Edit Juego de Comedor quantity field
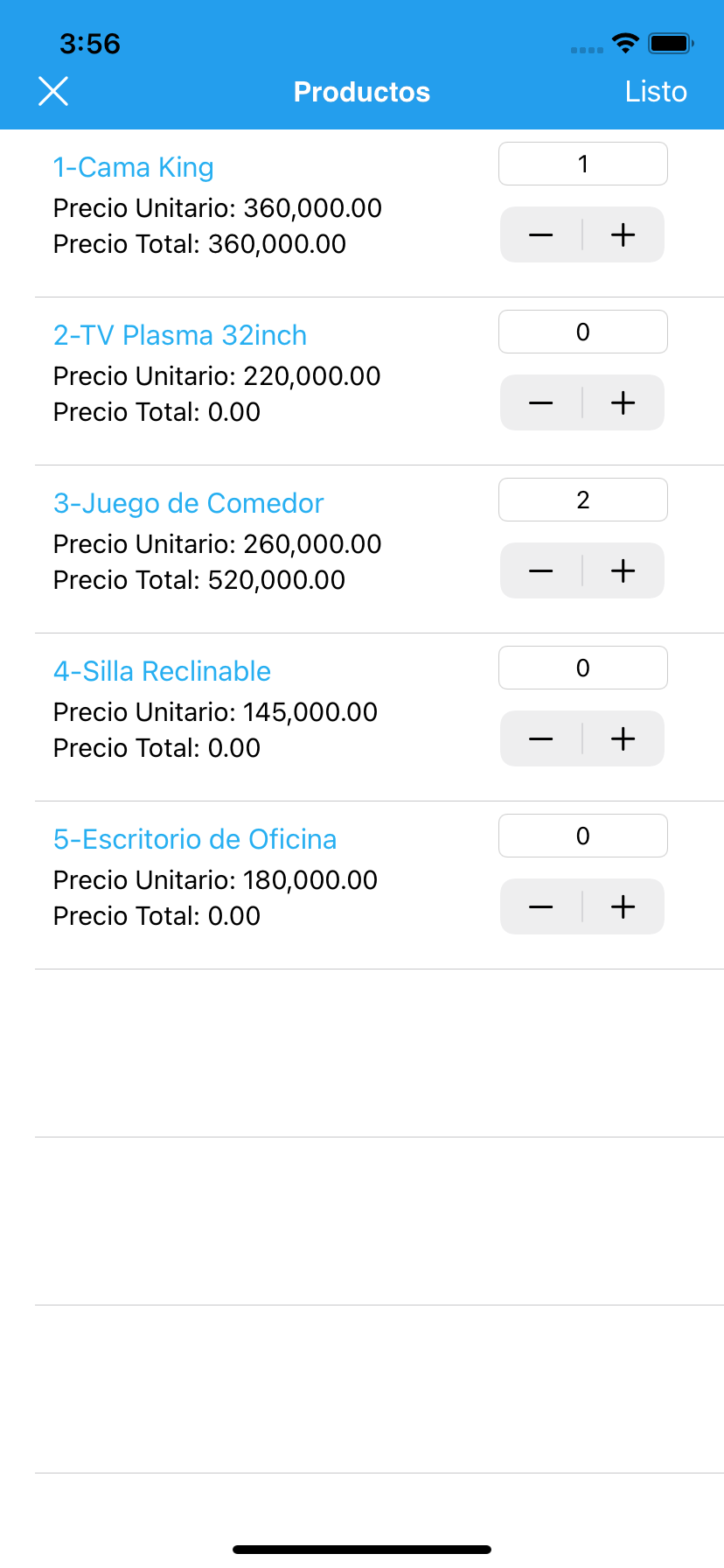Image resolution: width=724 pixels, height=1568 pixels. 582,499
